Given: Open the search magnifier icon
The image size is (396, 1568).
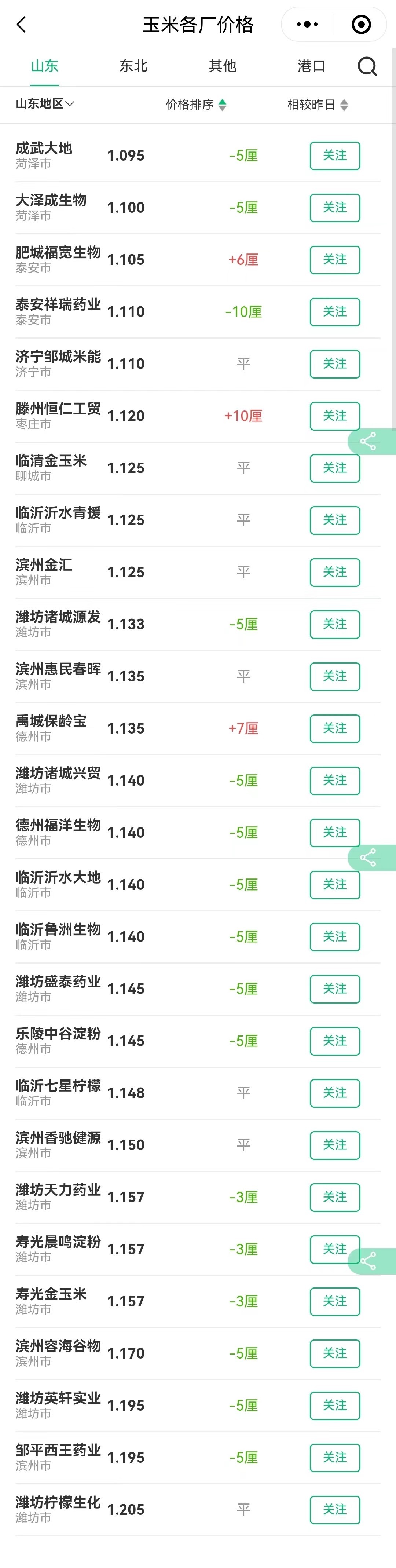Looking at the screenshot, I should tap(367, 66).
